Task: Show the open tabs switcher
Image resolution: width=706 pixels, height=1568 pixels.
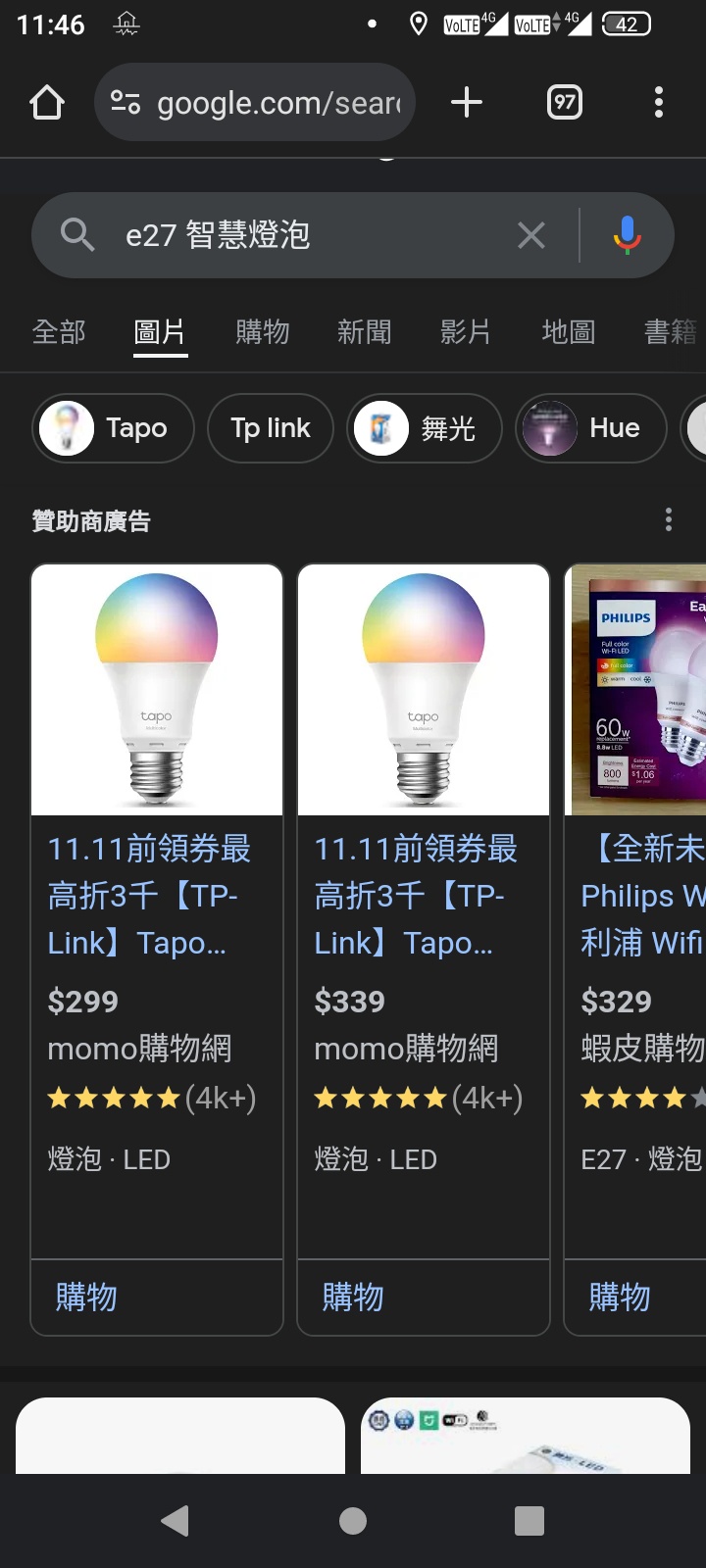Action: [564, 102]
